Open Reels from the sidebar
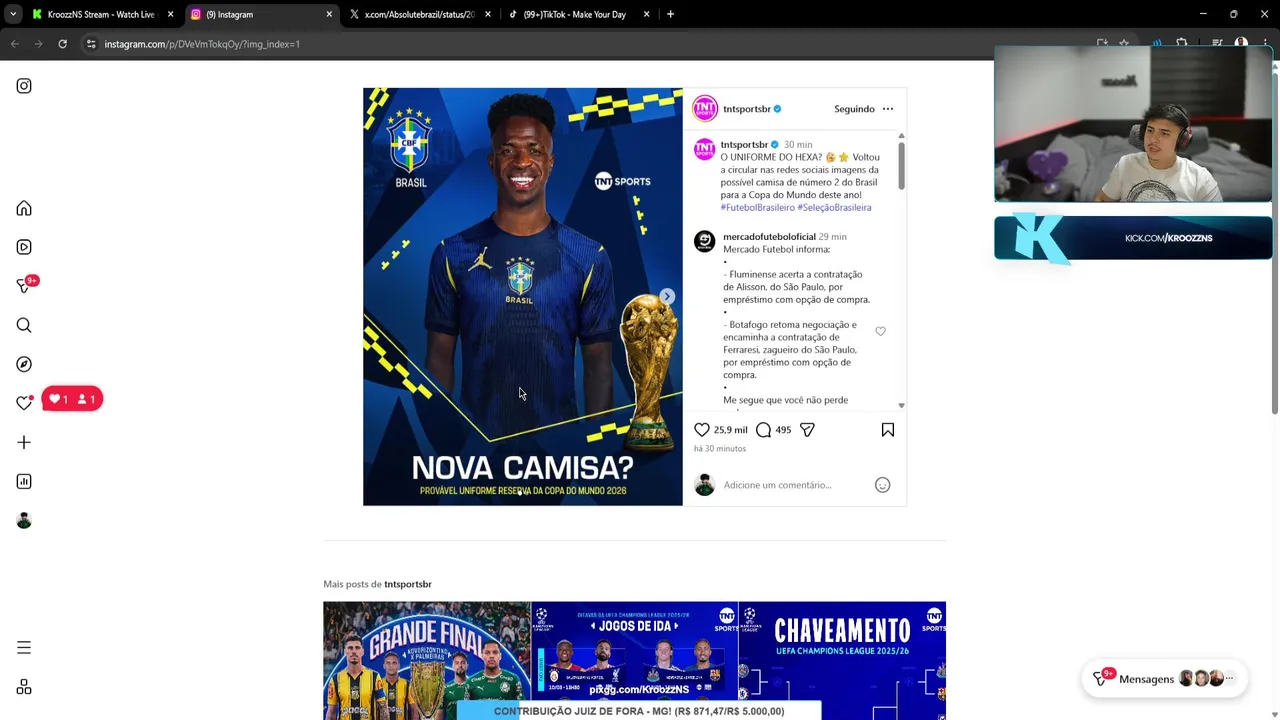The height and width of the screenshot is (720, 1280). [24, 247]
